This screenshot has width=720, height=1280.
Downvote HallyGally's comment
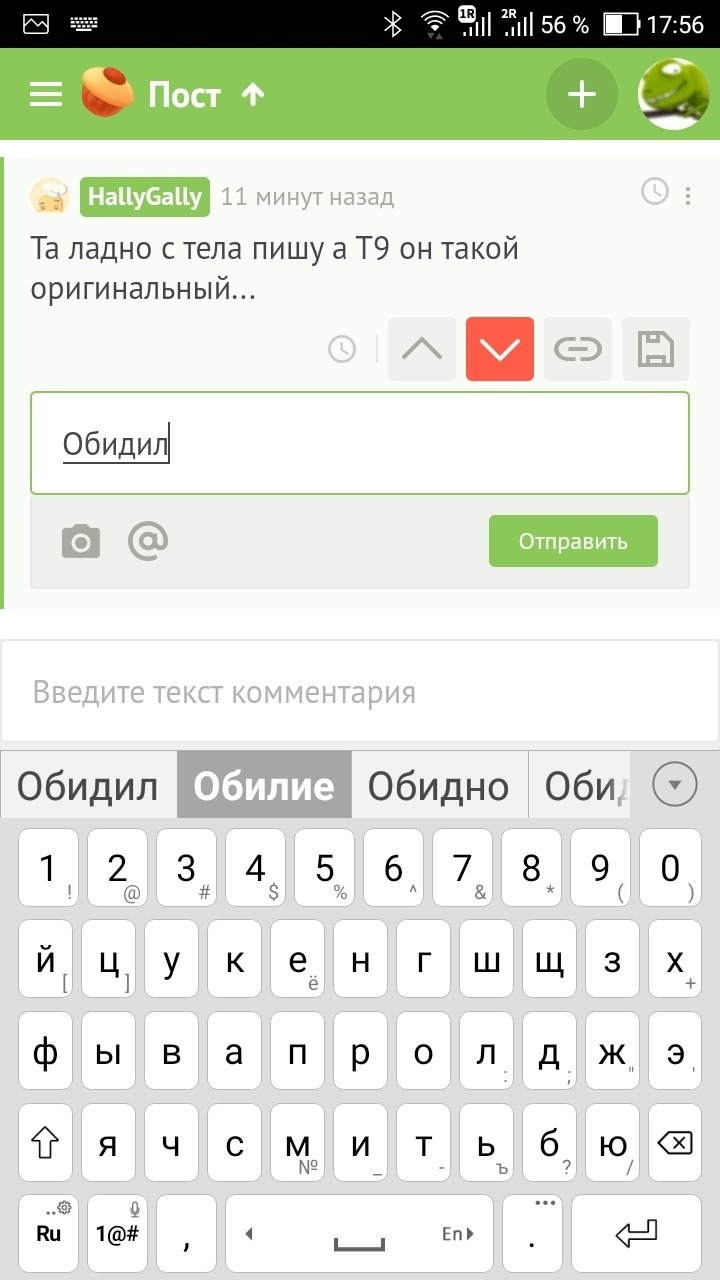click(499, 349)
